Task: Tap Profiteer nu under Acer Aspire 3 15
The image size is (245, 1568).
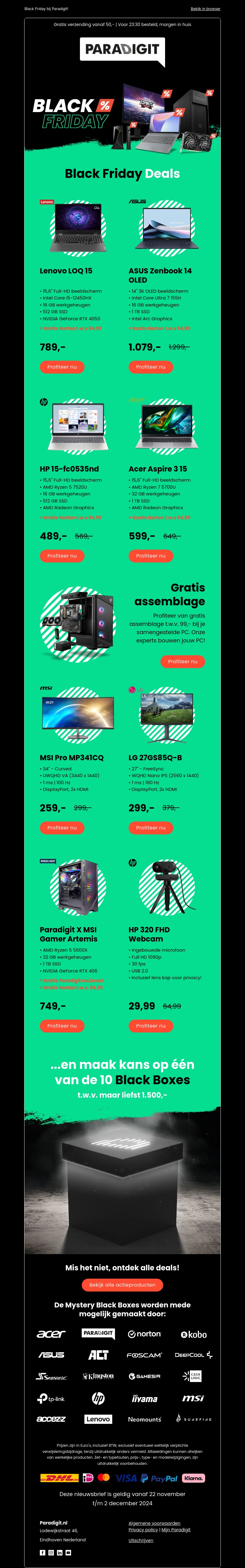Action: coord(151,556)
